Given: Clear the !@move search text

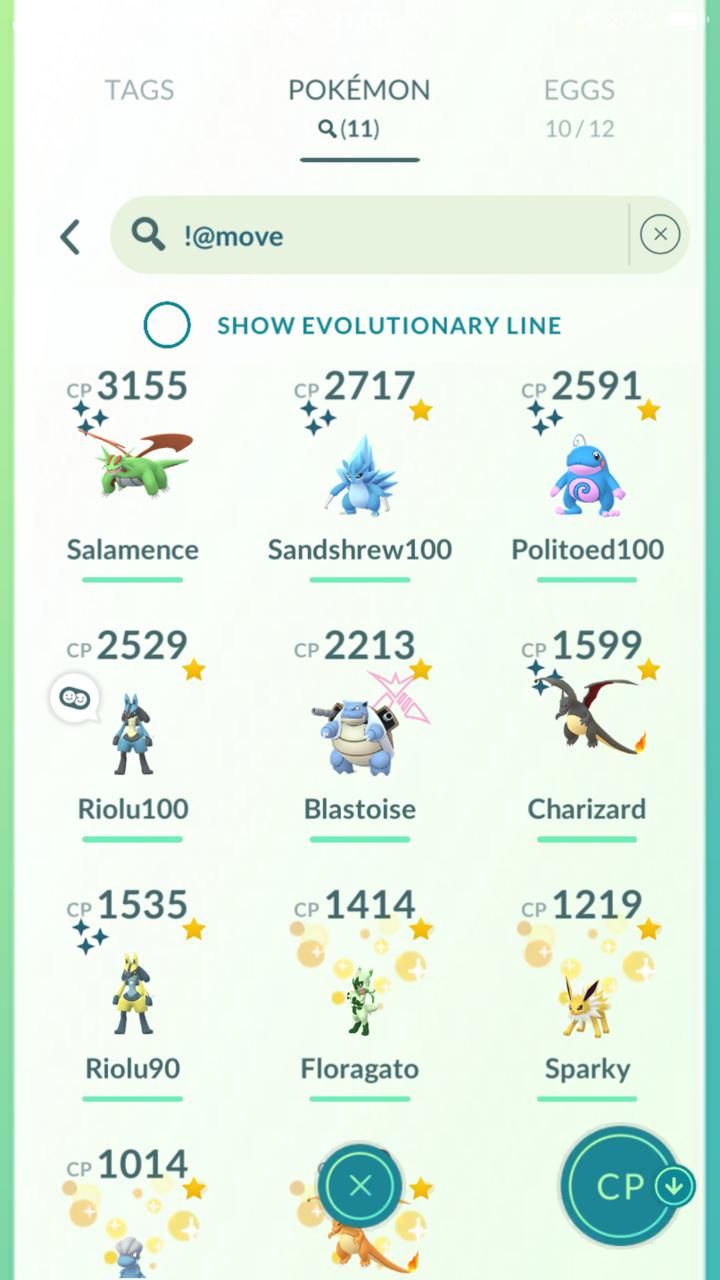Looking at the screenshot, I should point(660,235).
